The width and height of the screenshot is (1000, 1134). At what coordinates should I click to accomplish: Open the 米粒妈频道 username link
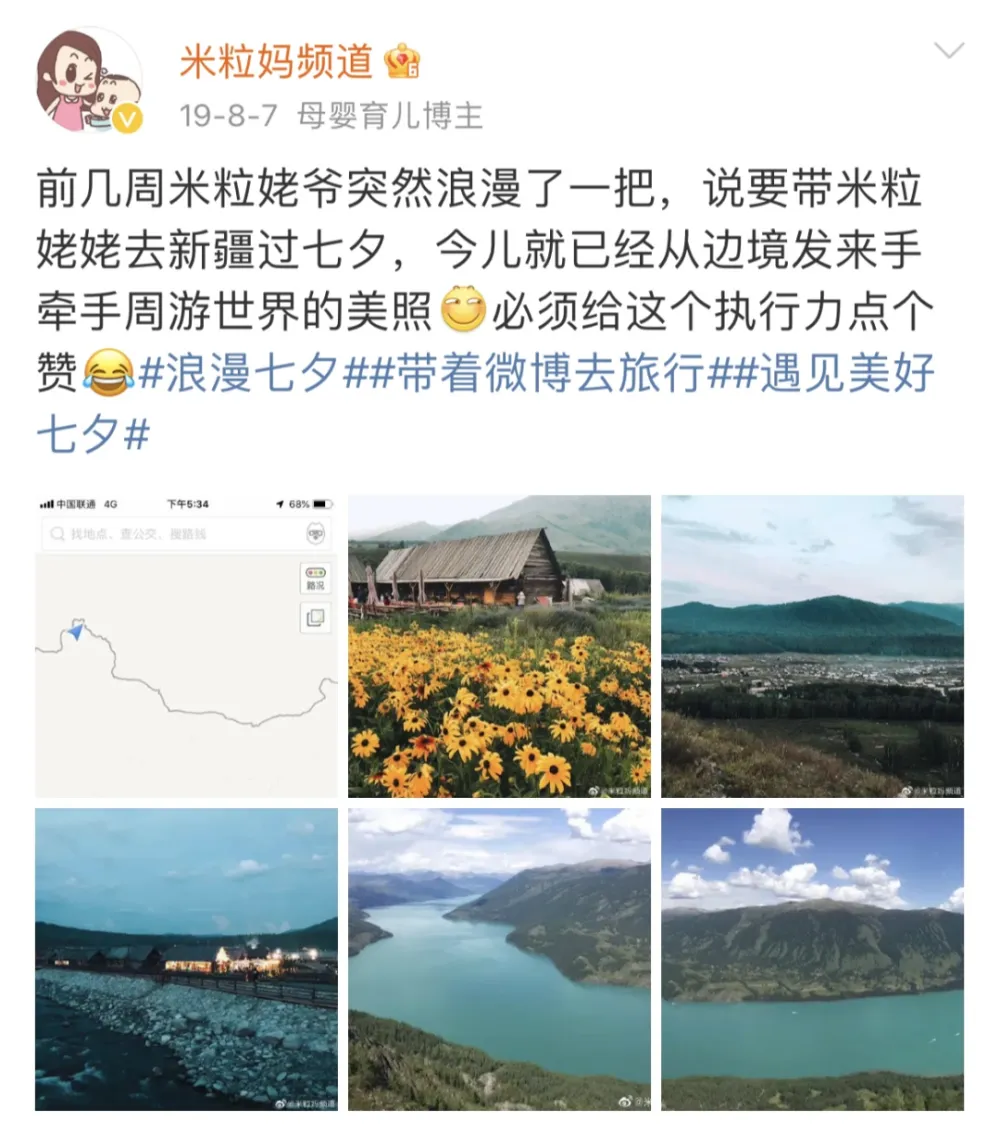(x=276, y=61)
